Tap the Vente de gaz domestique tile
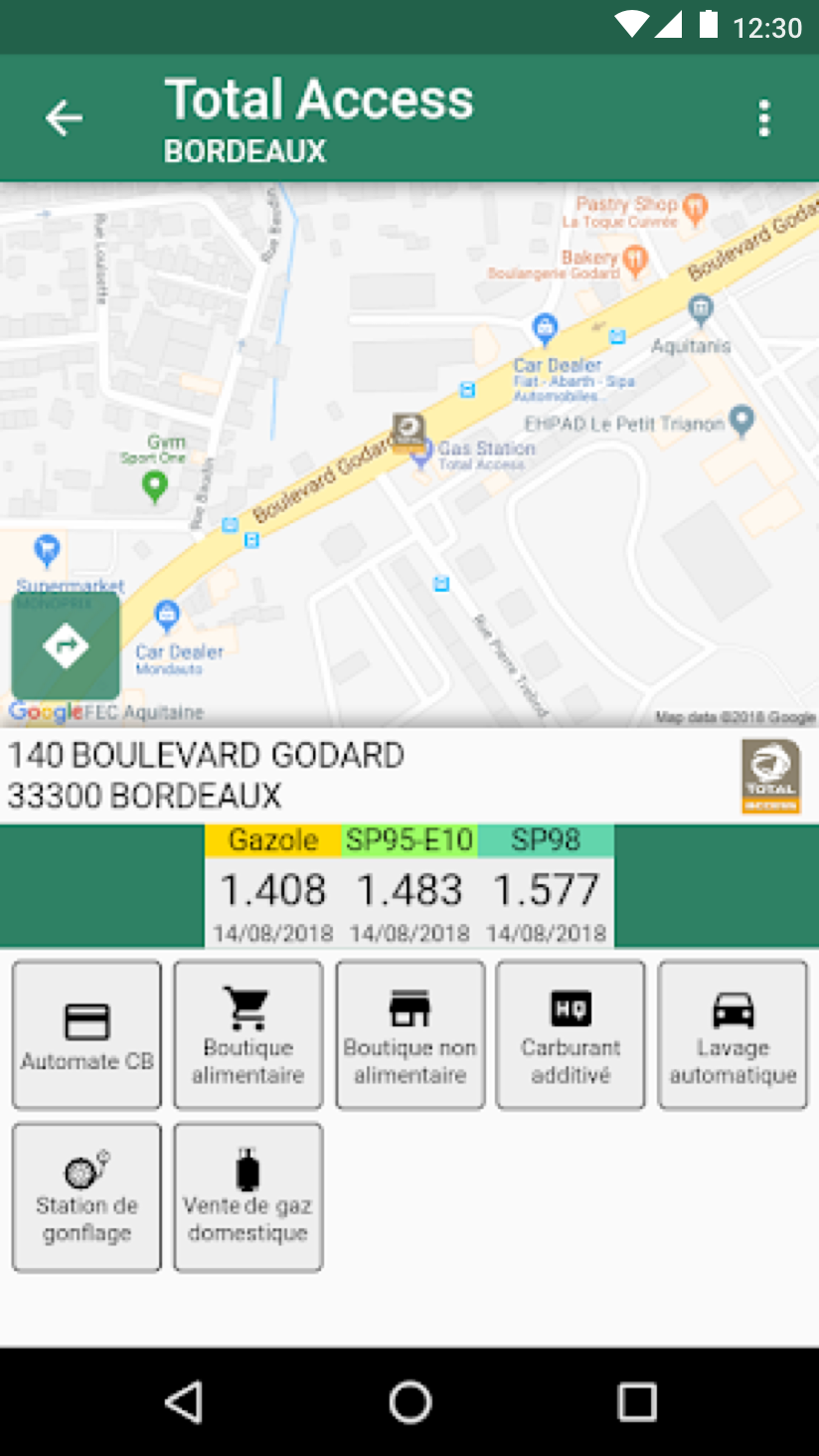Screen dimensions: 819x1456 (x=248, y=1197)
